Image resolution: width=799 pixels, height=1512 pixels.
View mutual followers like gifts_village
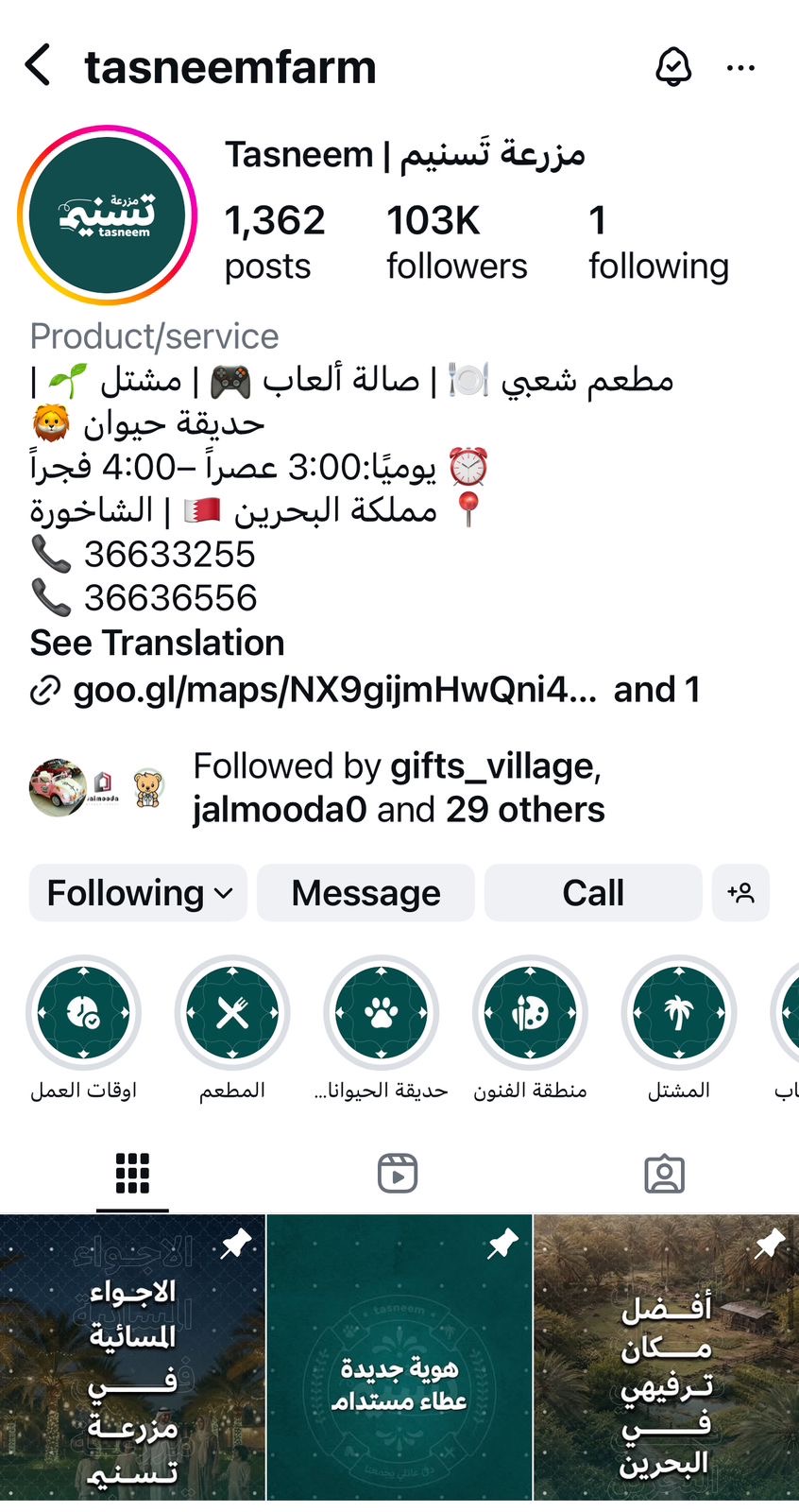pos(397,787)
